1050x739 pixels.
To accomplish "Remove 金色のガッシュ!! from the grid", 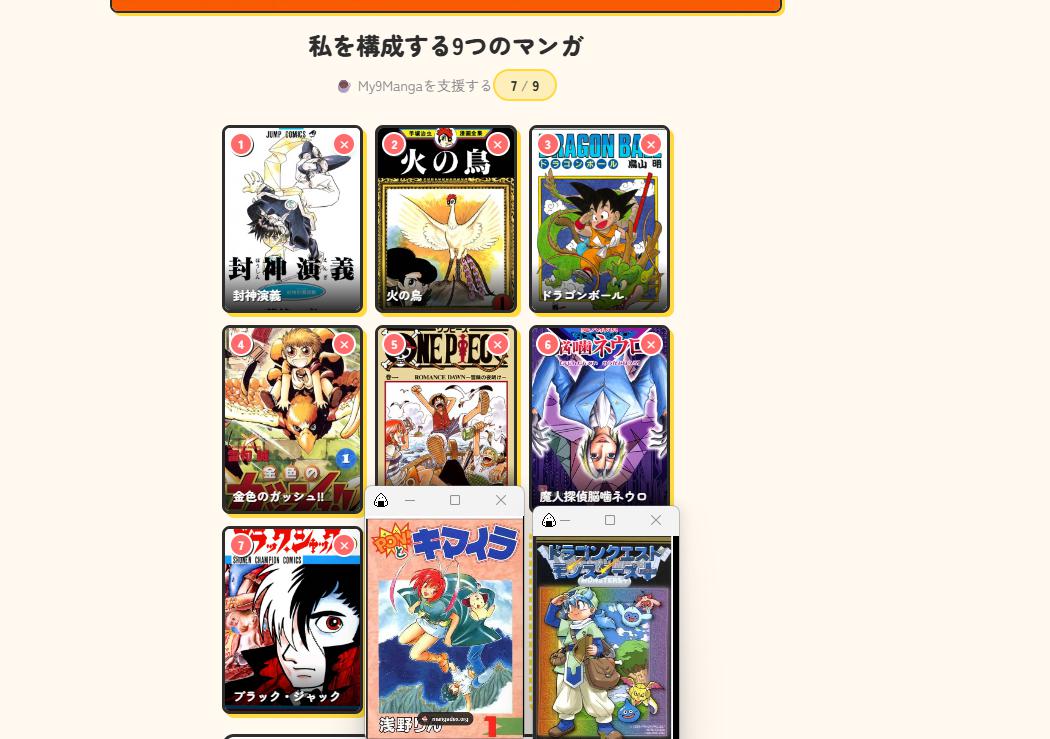I will (344, 344).
